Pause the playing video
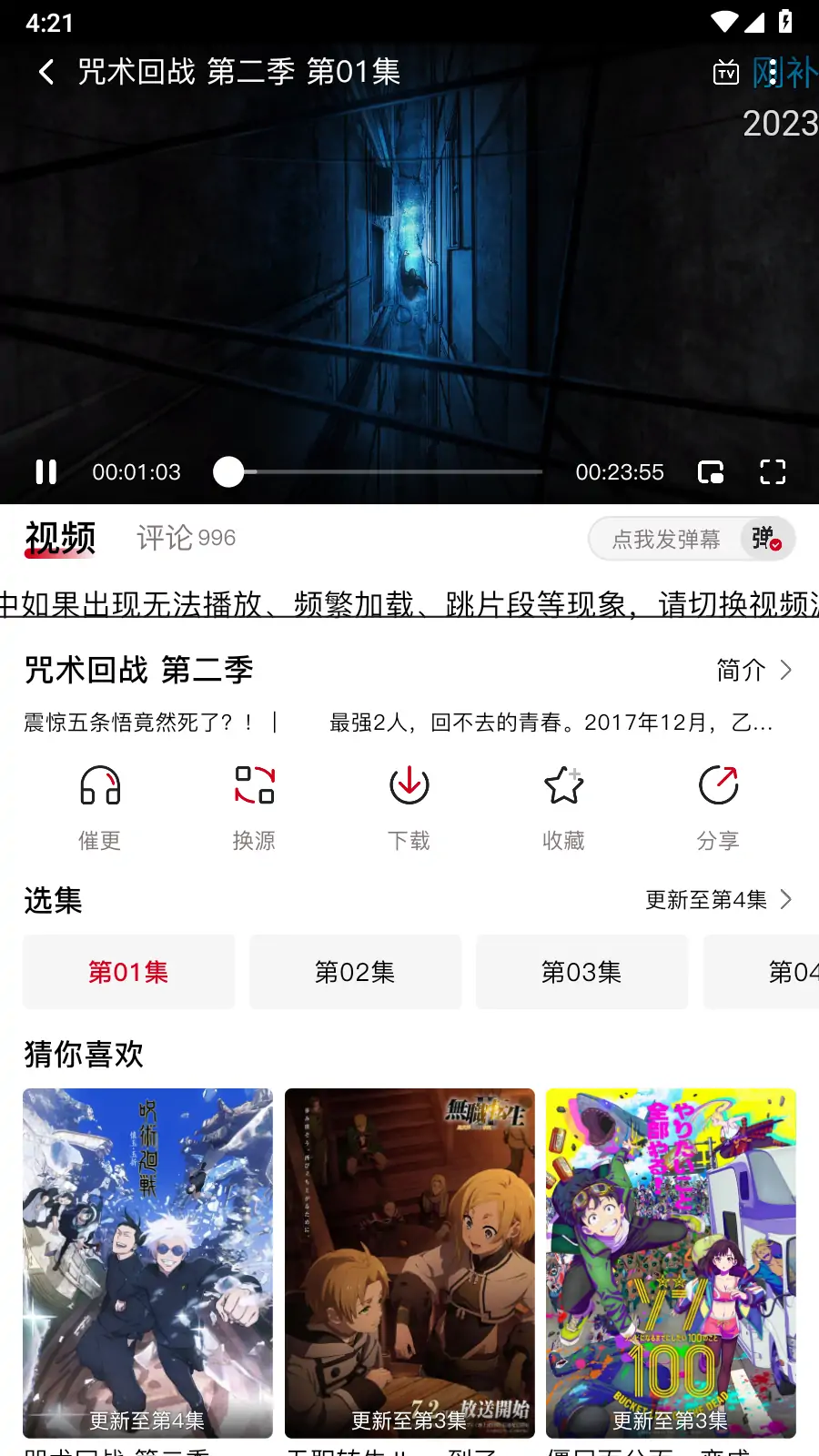 point(45,471)
